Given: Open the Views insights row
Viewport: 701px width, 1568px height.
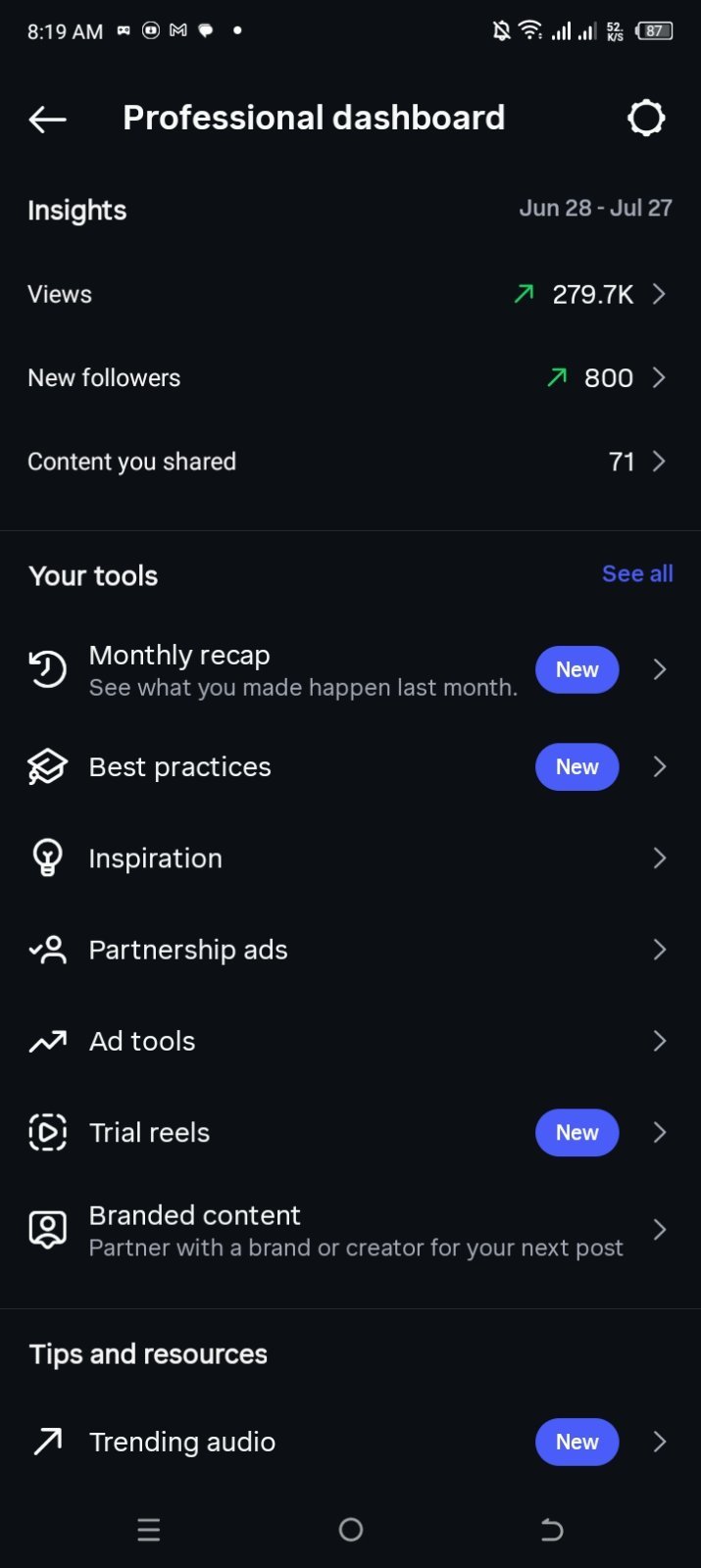Looking at the screenshot, I should 350,294.
